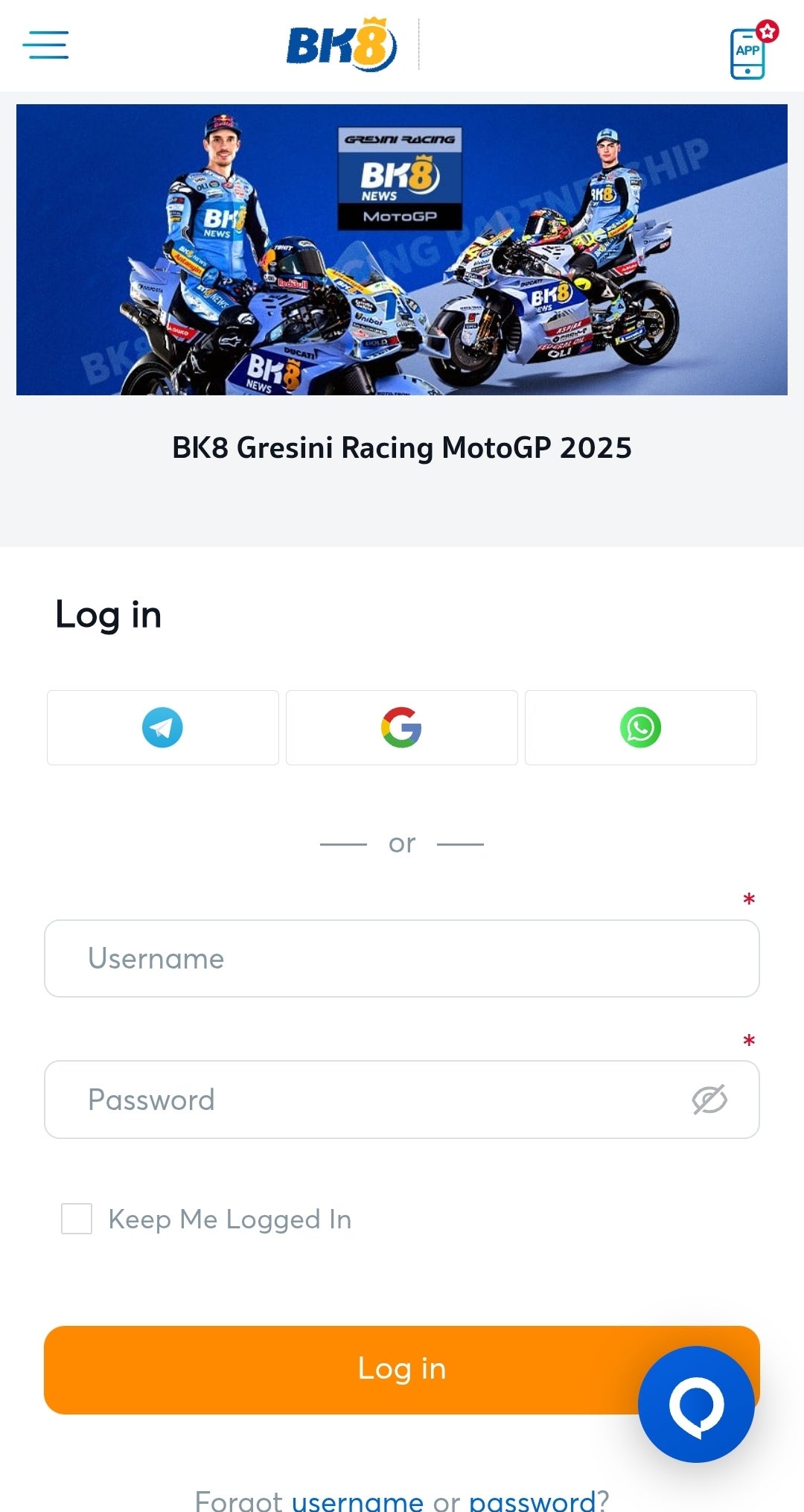Click the BK8 logo in the header

341,45
